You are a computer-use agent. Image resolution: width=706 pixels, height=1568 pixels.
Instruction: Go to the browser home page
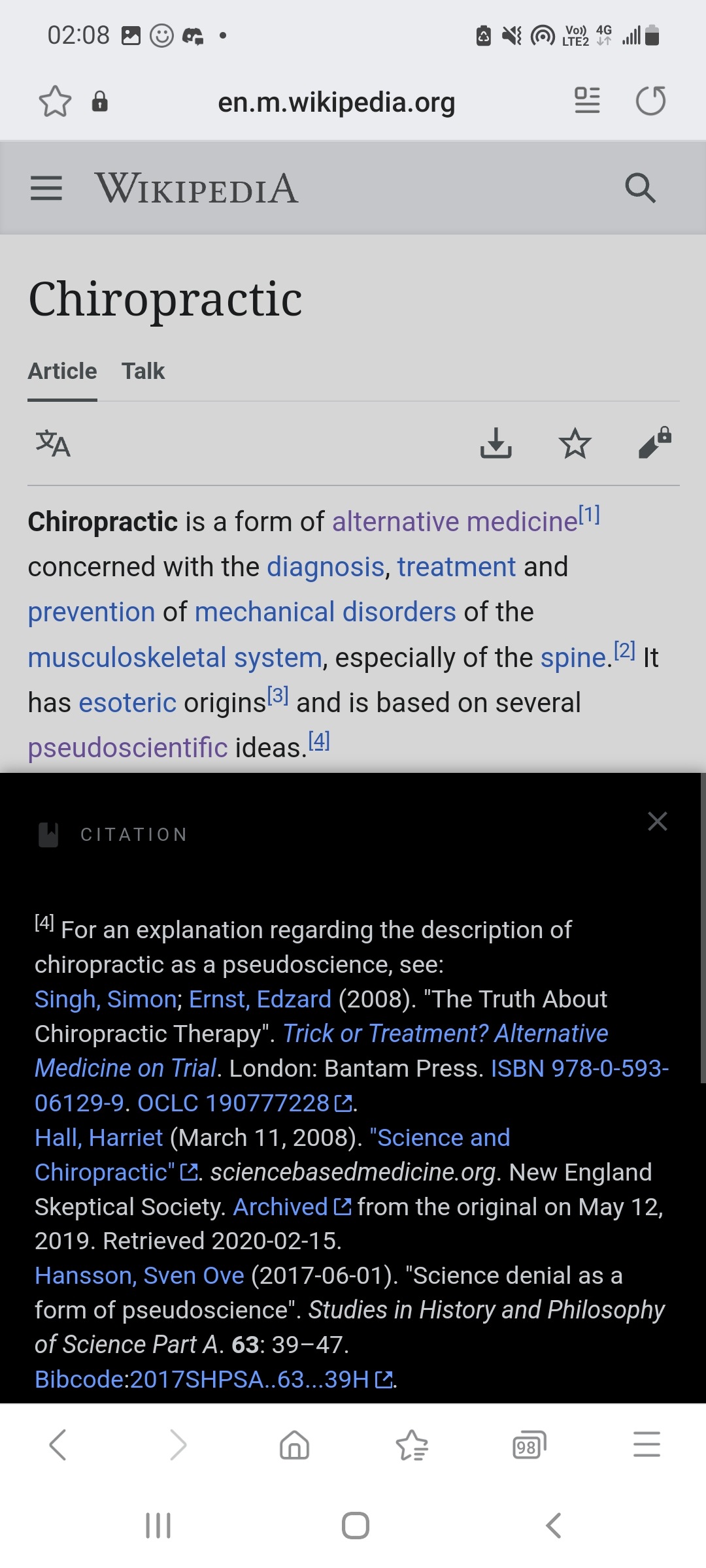click(x=294, y=1445)
